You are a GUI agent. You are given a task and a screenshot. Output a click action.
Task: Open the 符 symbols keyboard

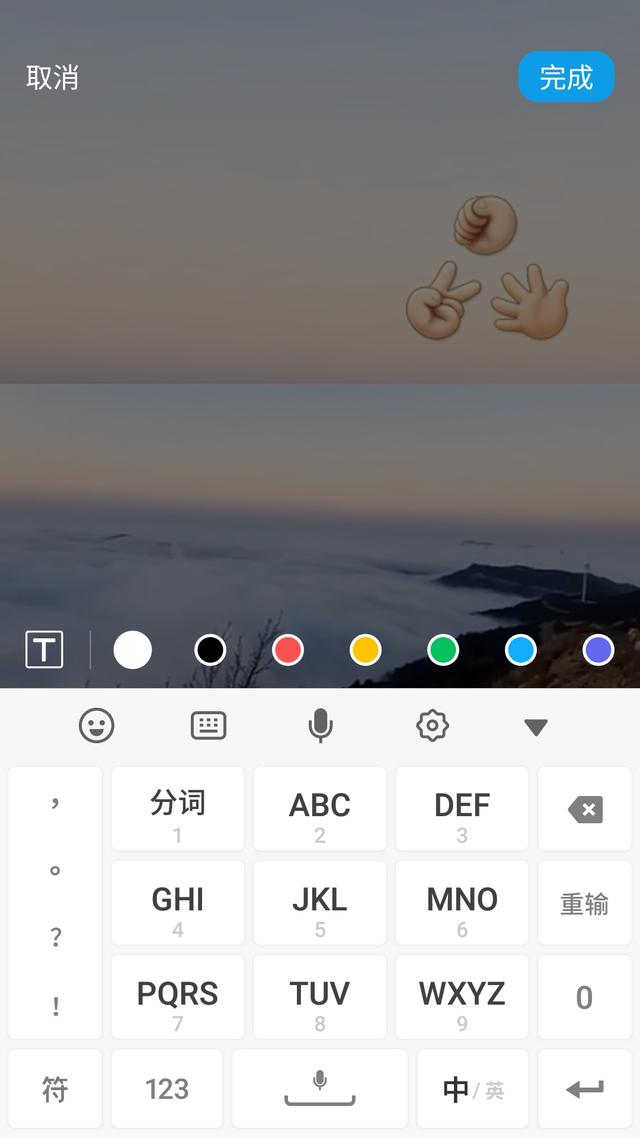[x=55, y=1089]
